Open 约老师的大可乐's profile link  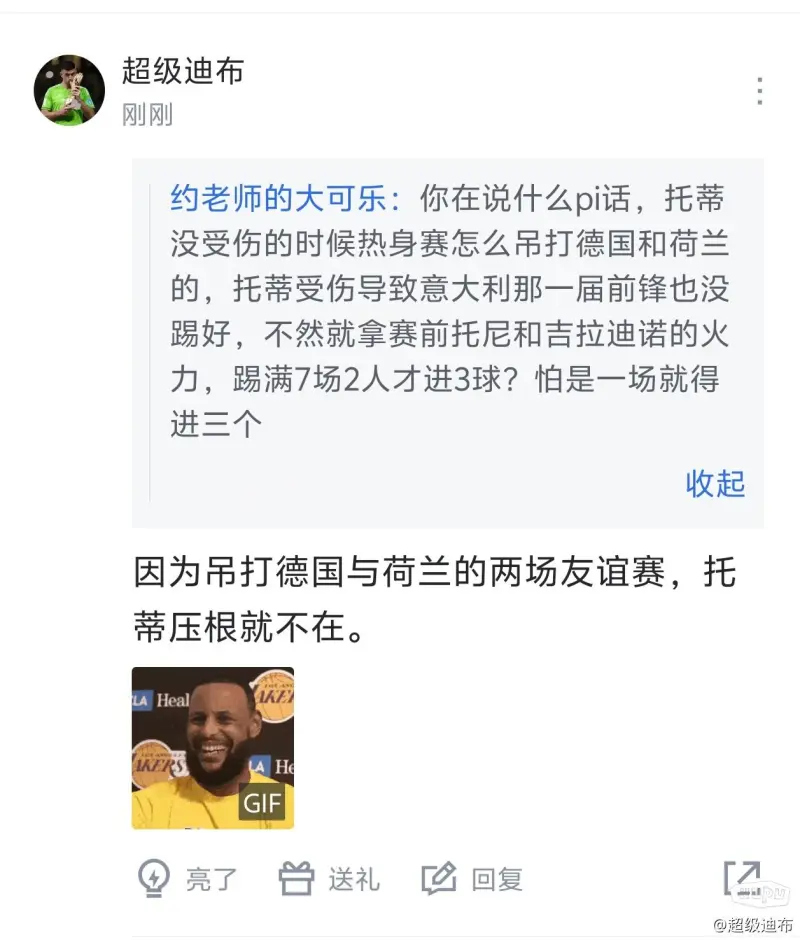(285, 198)
